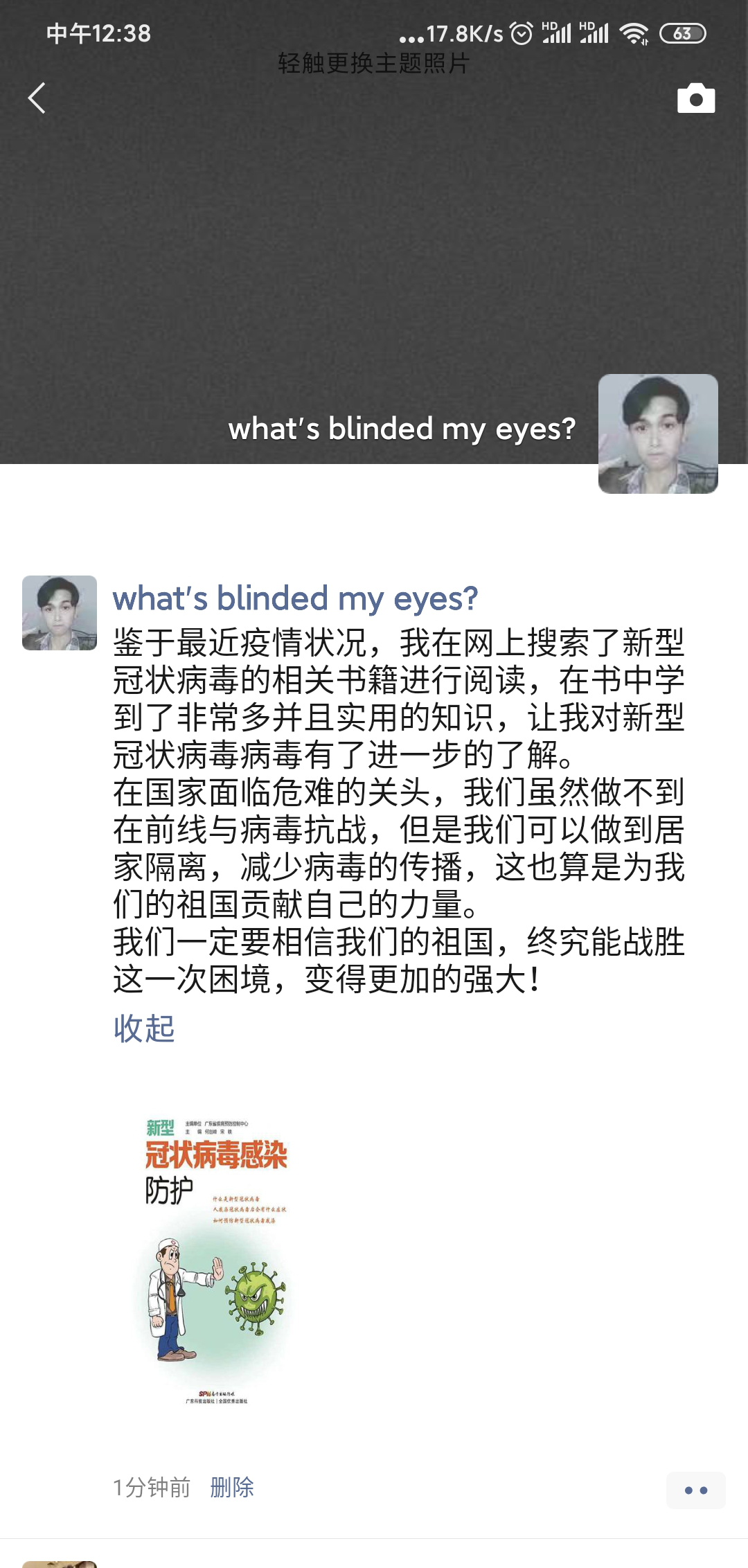
Task: View the coronavirus book cover image
Action: 216,1262
